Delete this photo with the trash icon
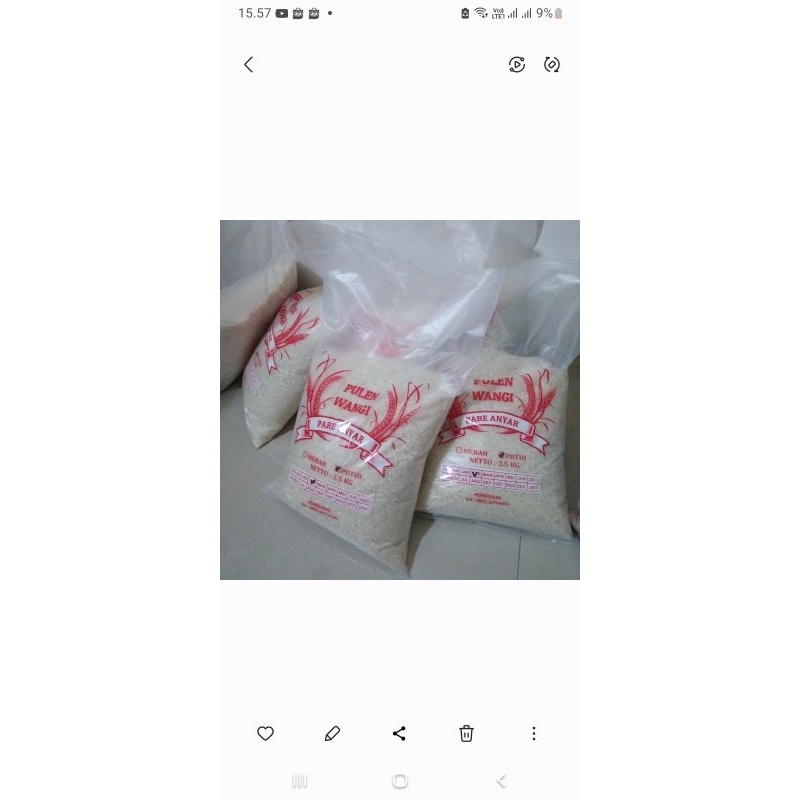 tap(466, 734)
